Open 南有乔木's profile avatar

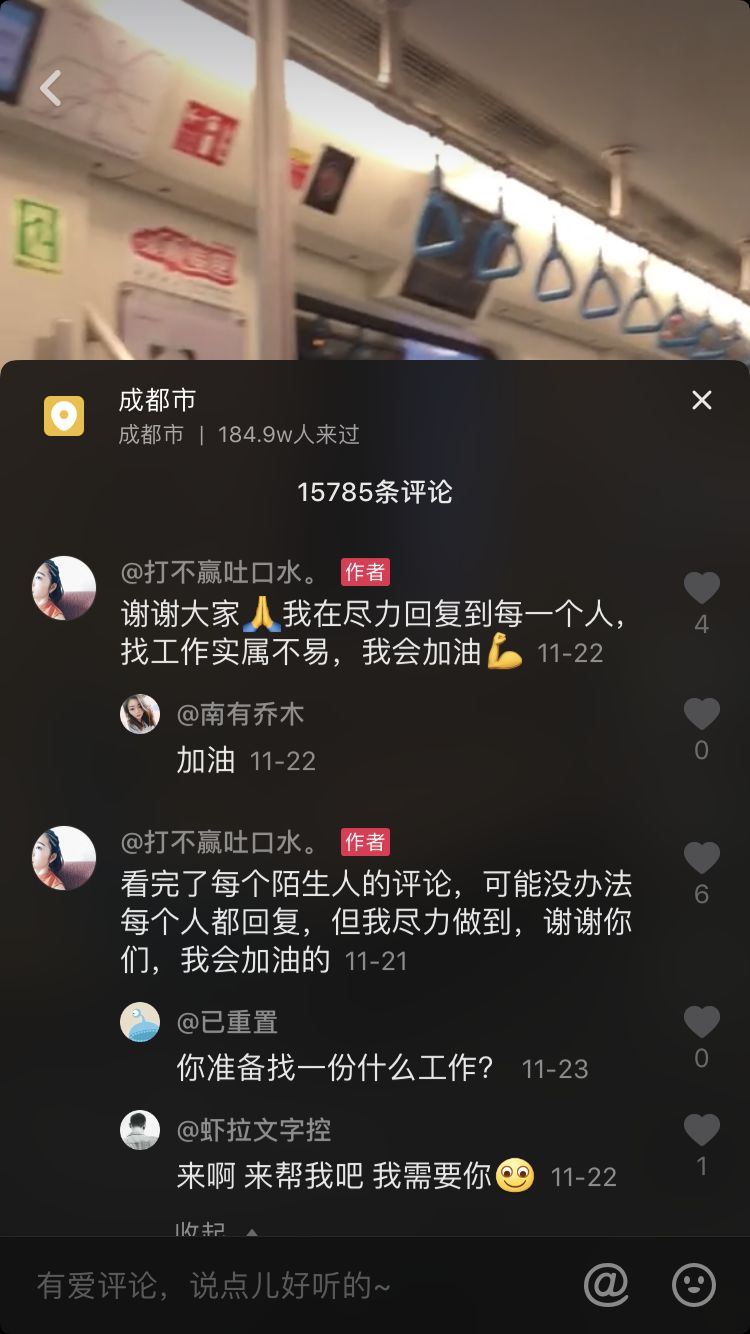pos(140,714)
